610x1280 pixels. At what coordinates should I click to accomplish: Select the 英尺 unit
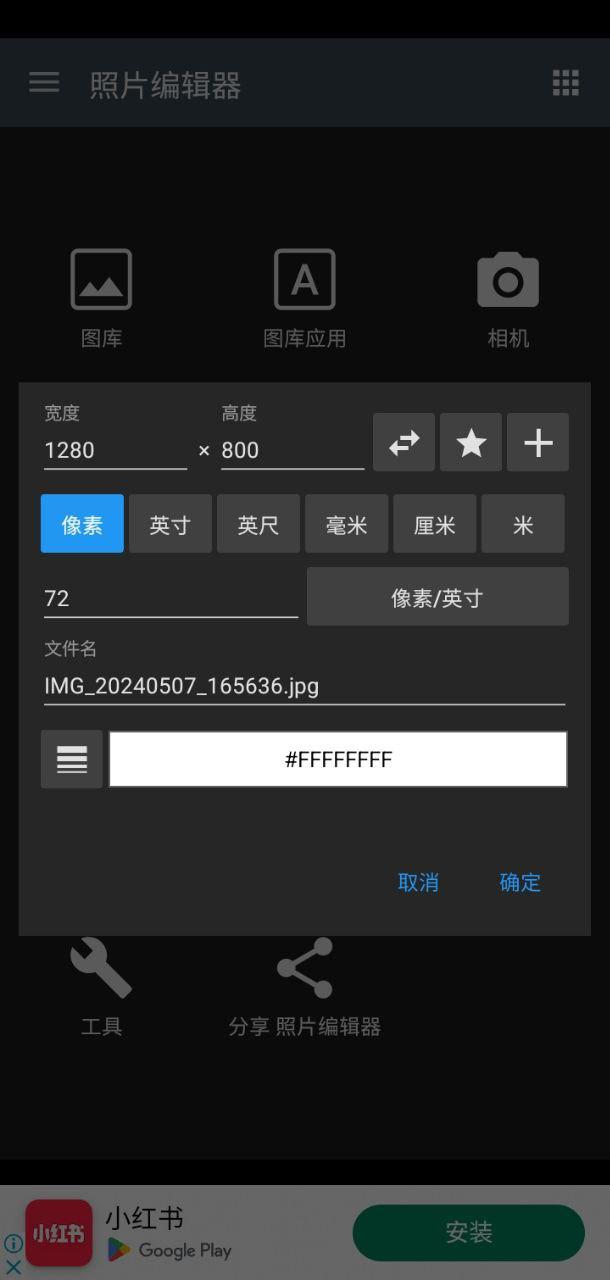point(258,524)
